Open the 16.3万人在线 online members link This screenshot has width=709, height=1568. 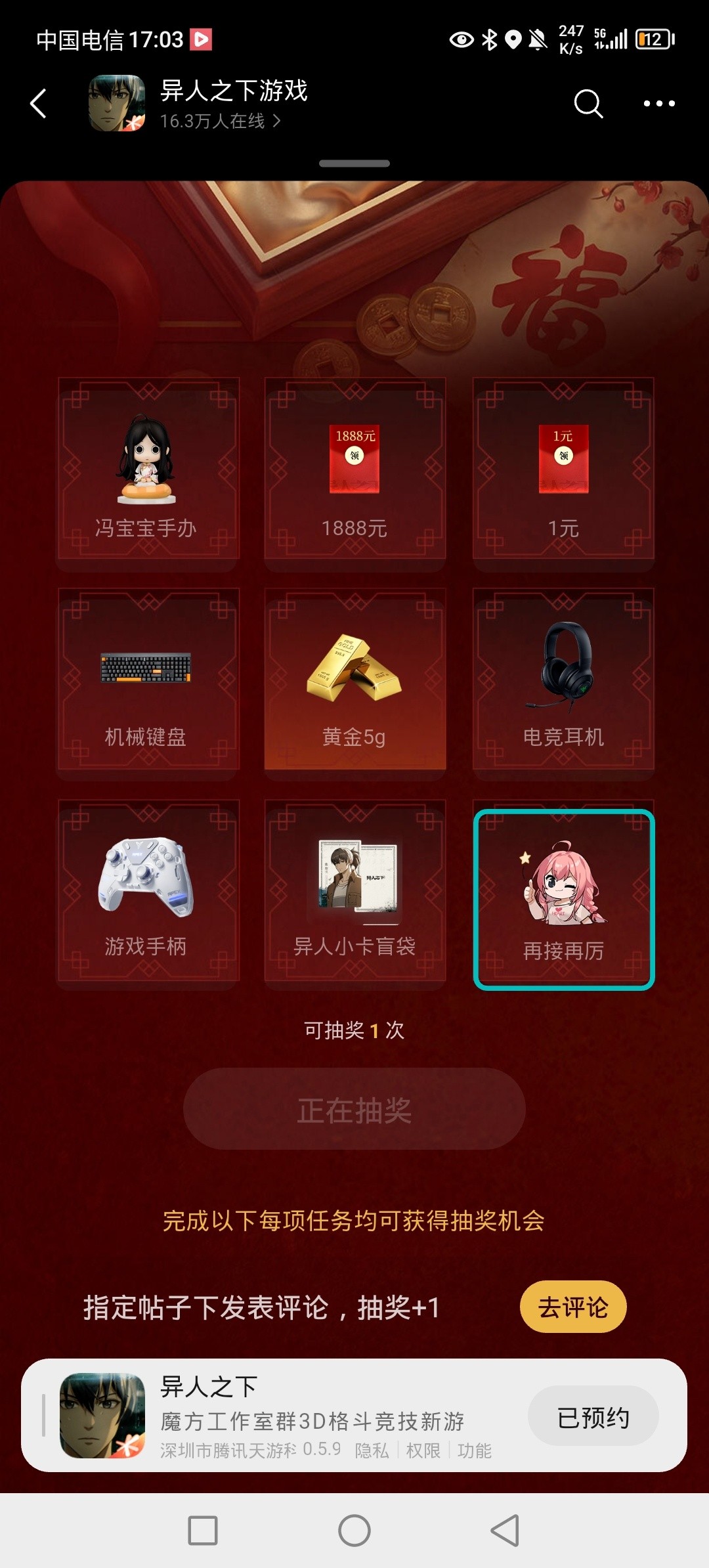[x=220, y=121]
